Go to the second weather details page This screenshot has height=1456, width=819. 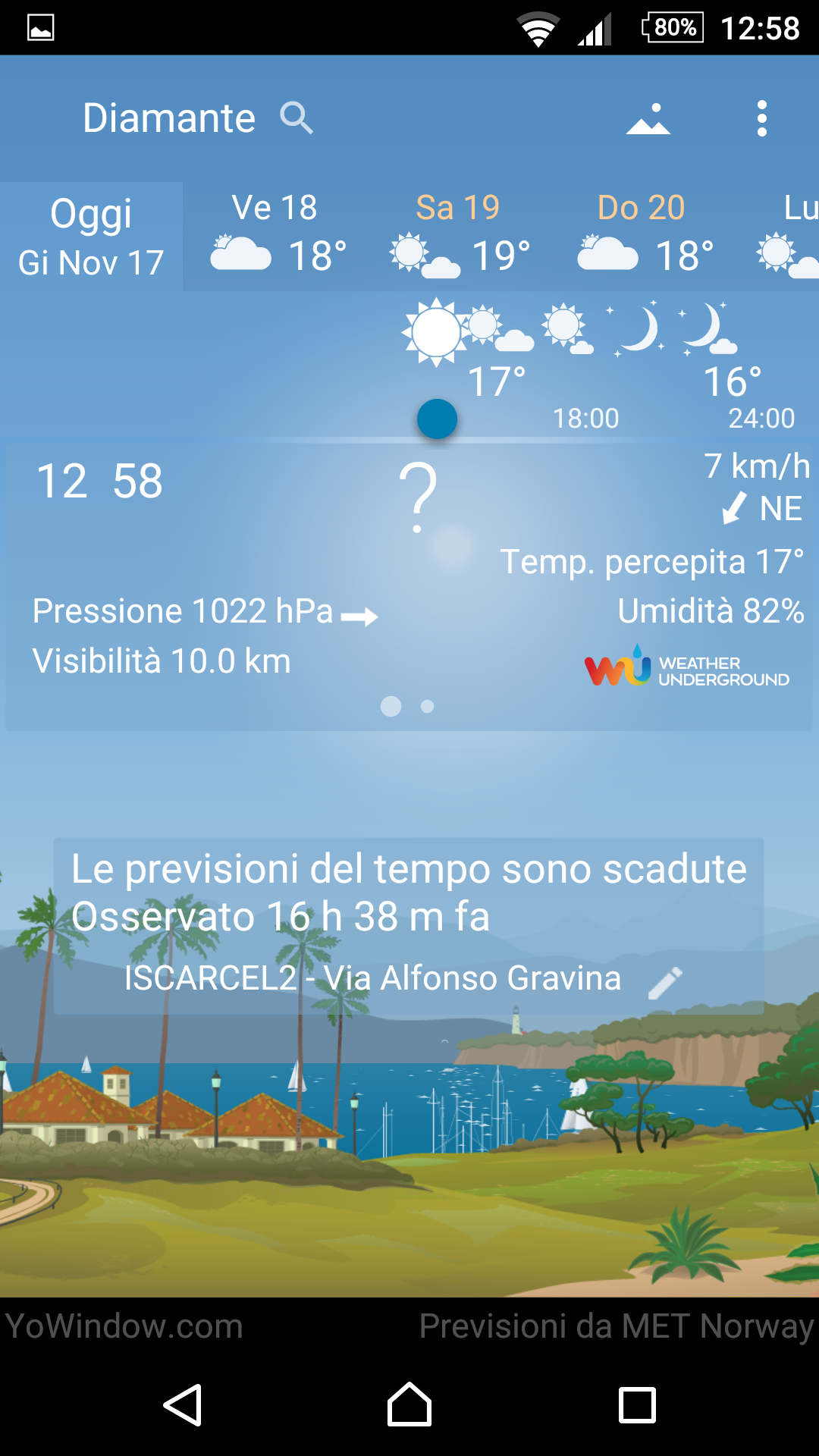(x=428, y=707)
